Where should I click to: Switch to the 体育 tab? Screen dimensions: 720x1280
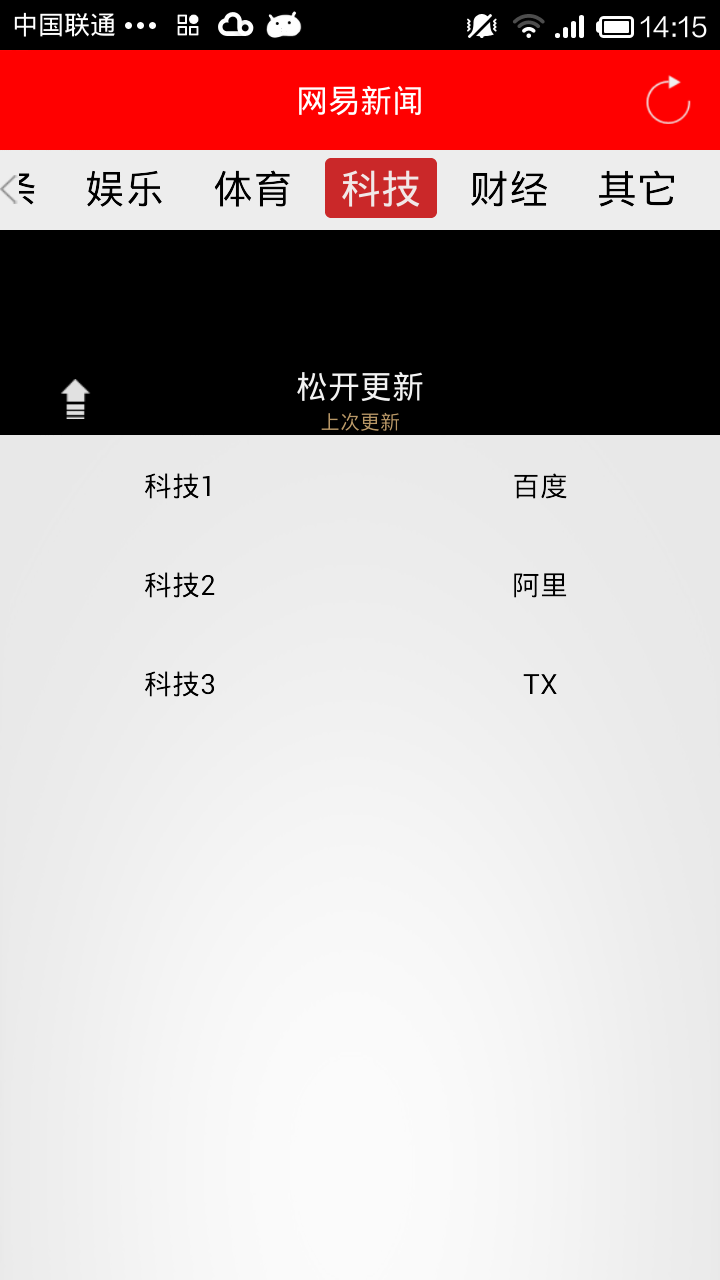click(252, 188)
